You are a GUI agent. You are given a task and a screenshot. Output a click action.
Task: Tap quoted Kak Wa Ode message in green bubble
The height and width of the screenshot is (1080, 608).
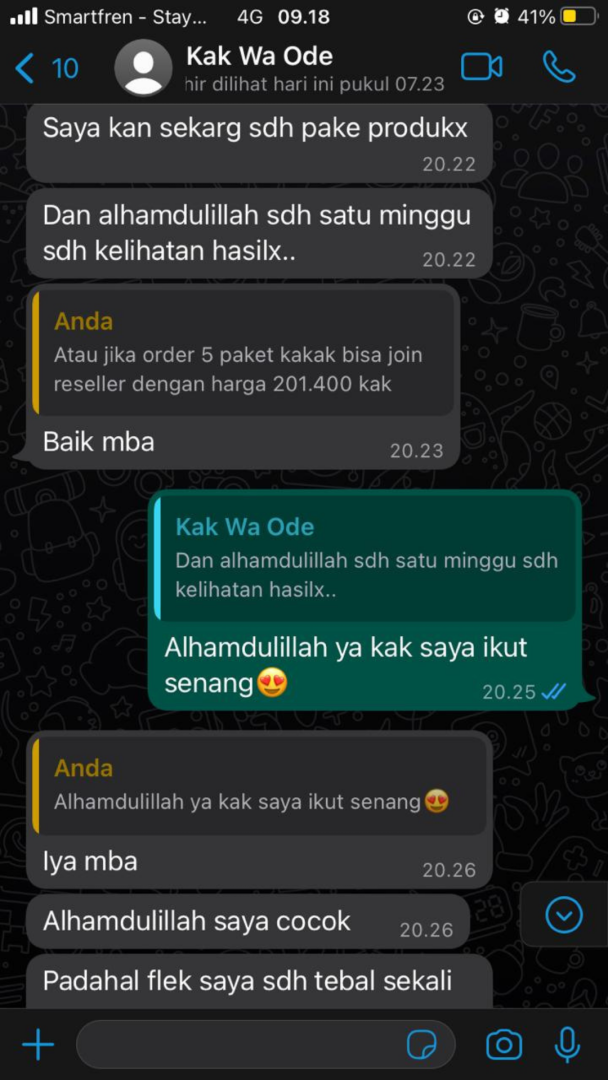[368, 558]
